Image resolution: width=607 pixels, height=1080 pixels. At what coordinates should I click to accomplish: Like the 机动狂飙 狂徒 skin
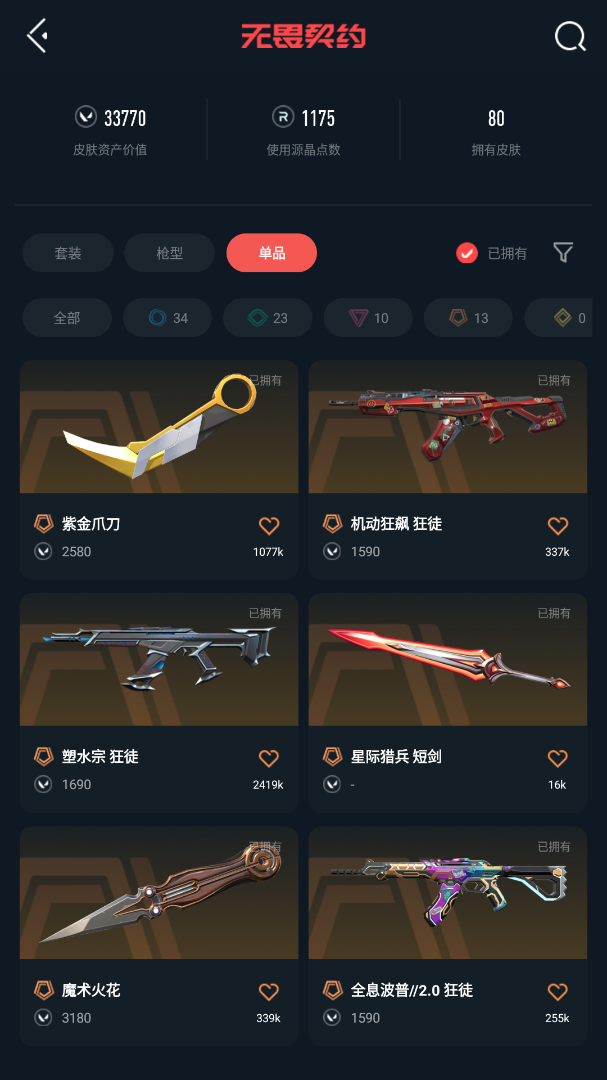tap(557, 526)
